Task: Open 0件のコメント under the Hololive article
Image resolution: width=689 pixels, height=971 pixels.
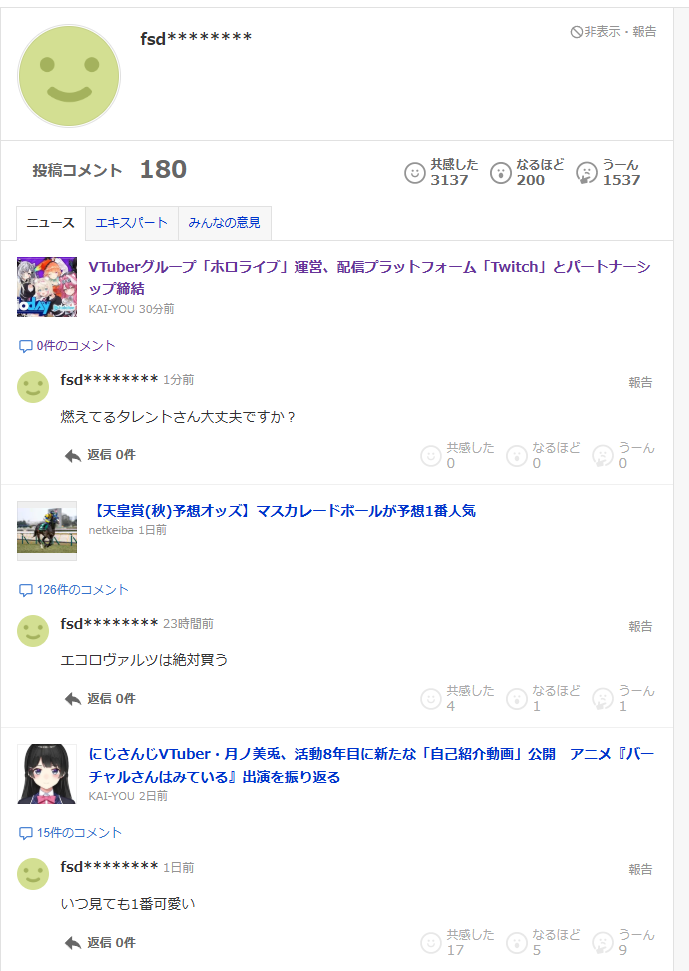Action: click(x=67, y=346)
